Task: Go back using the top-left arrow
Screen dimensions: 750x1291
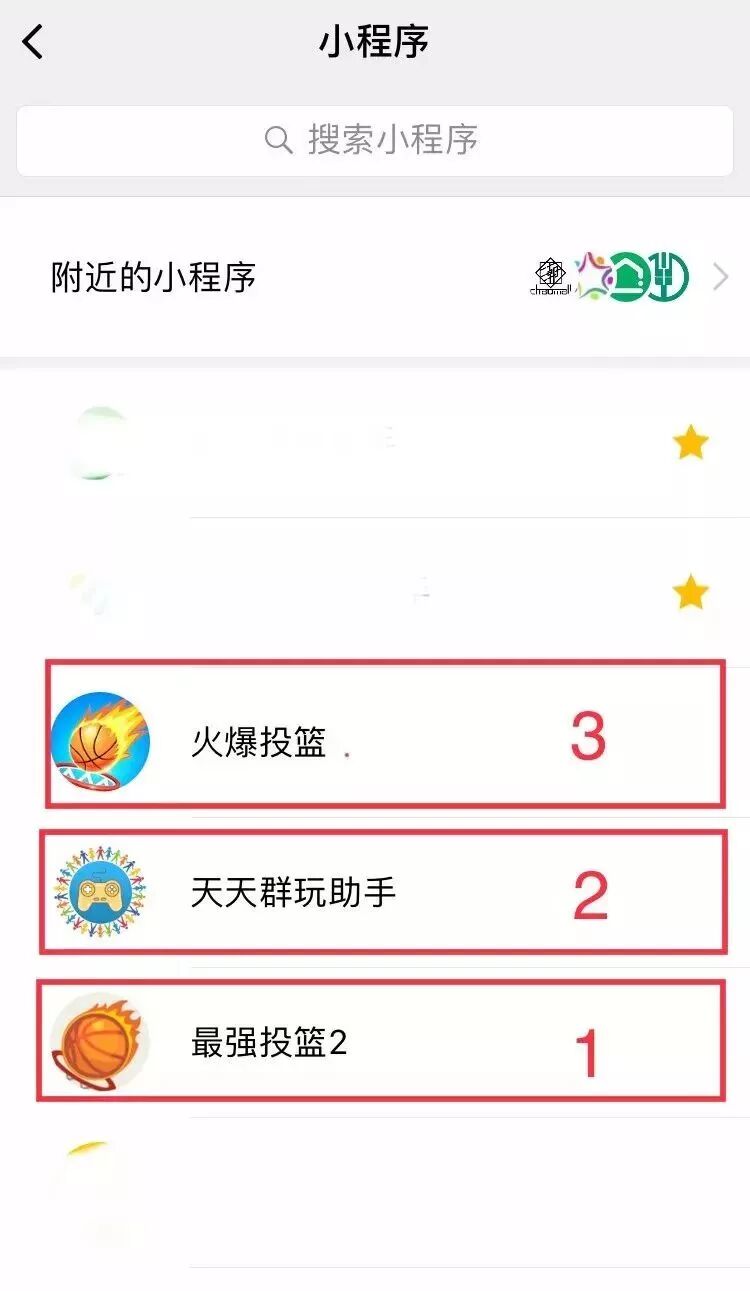Action: click(x=34, y=42)
